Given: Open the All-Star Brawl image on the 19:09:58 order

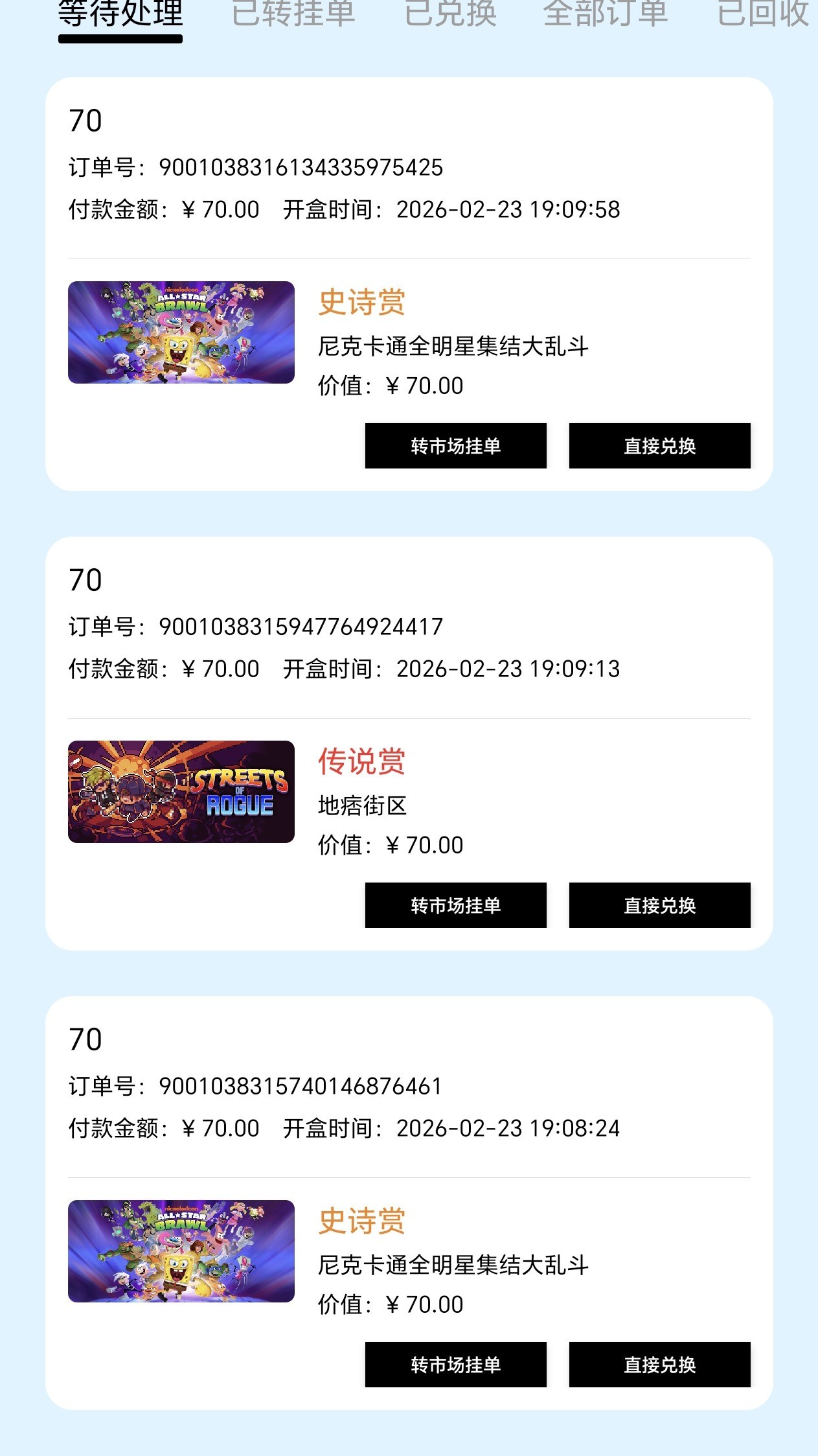Looking at the screenshot, I should pos(181,332).
